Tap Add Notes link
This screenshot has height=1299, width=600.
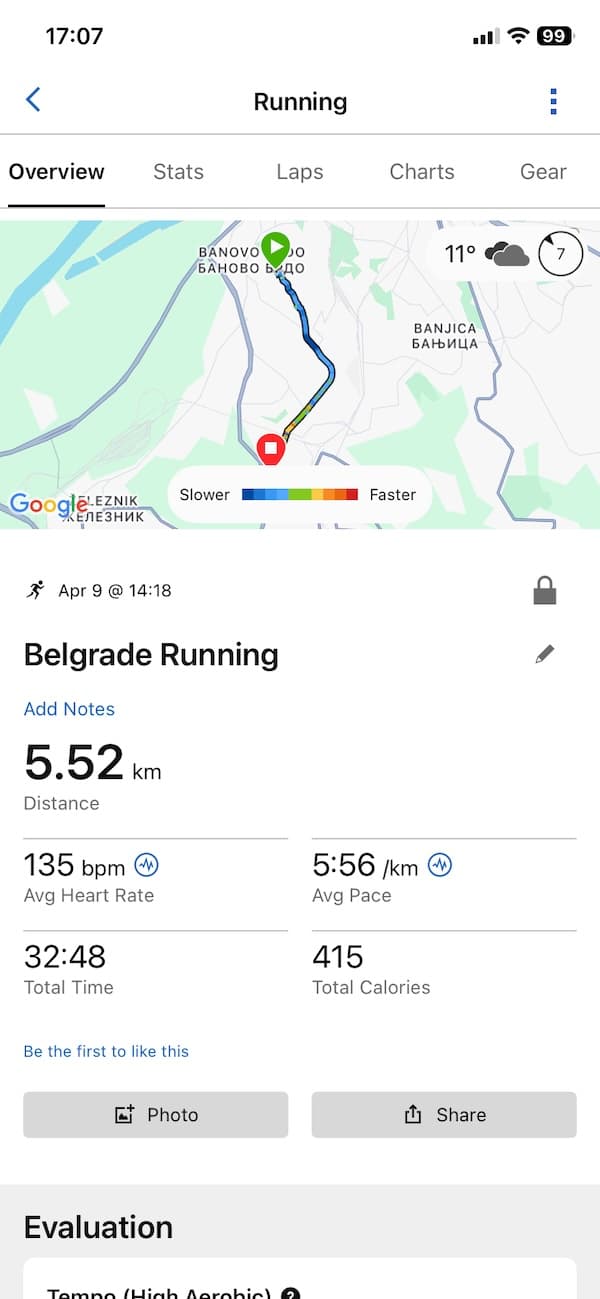click(x=69, y=709)
